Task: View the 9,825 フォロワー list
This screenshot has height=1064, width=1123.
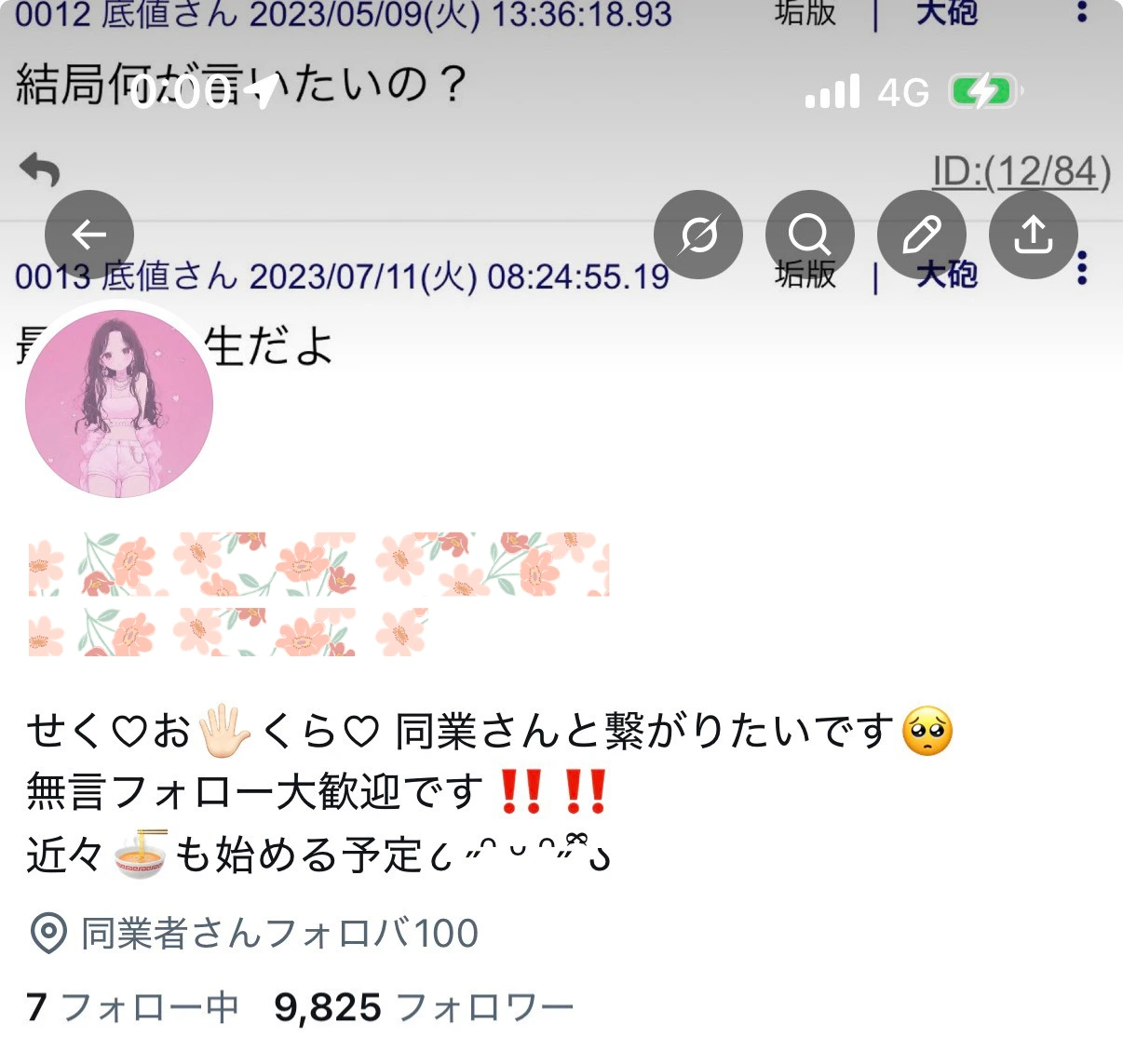Action: (x=424, y=1007)
